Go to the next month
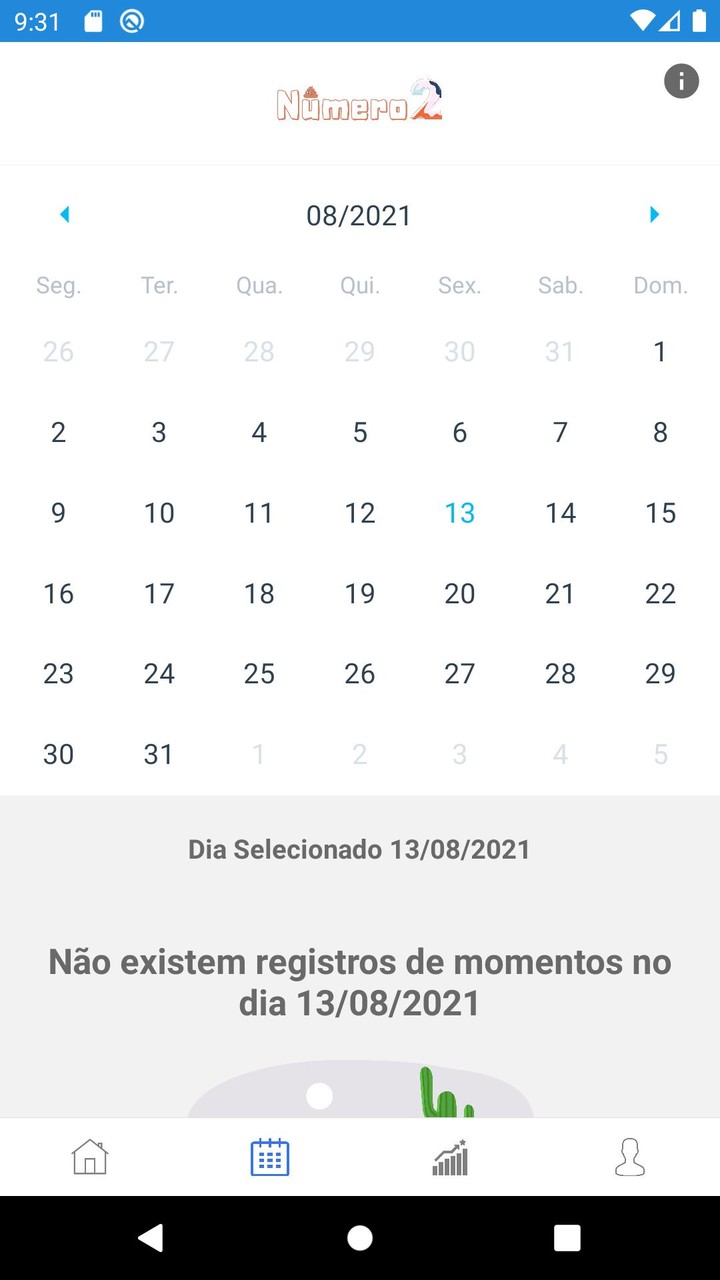This screenshot has height=1280, width=720. [654, 214]
